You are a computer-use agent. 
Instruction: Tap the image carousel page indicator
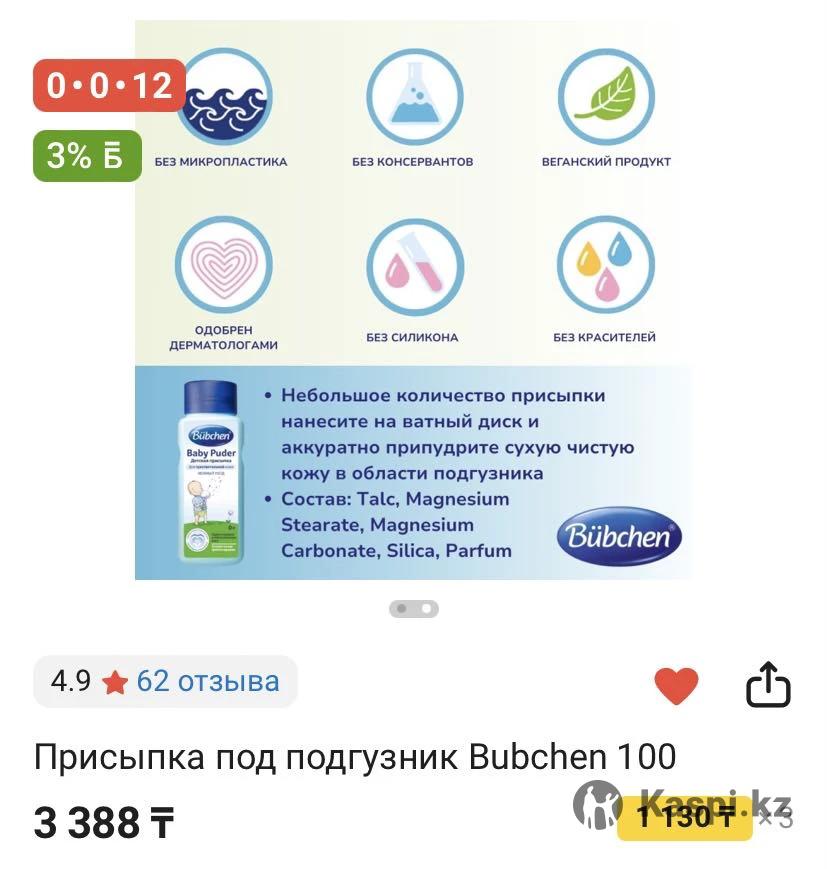(413, 608)
